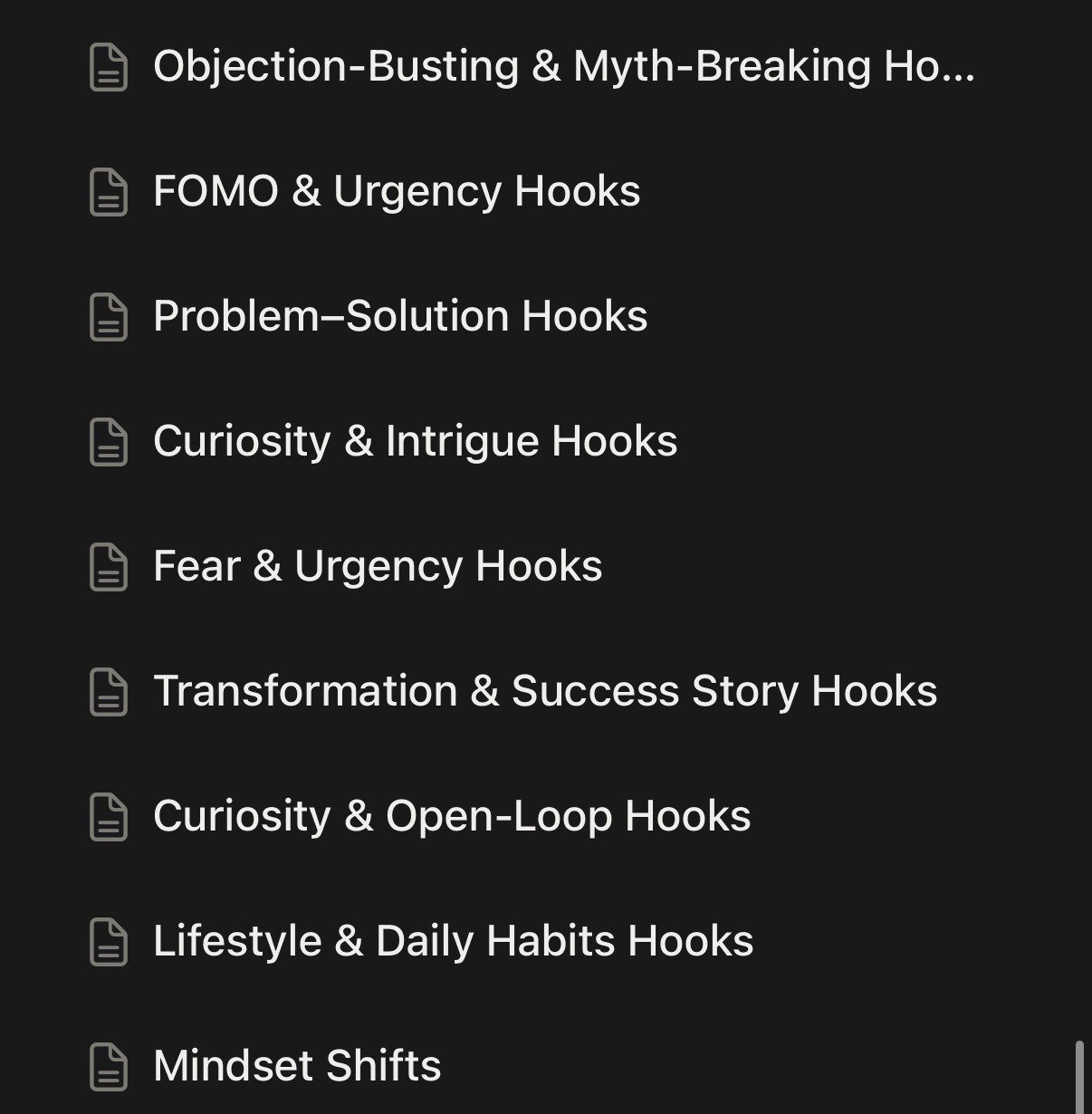Select the Problem–Solution Hooks page
The image size is (1092, 1114).
[x=400, y=317]
